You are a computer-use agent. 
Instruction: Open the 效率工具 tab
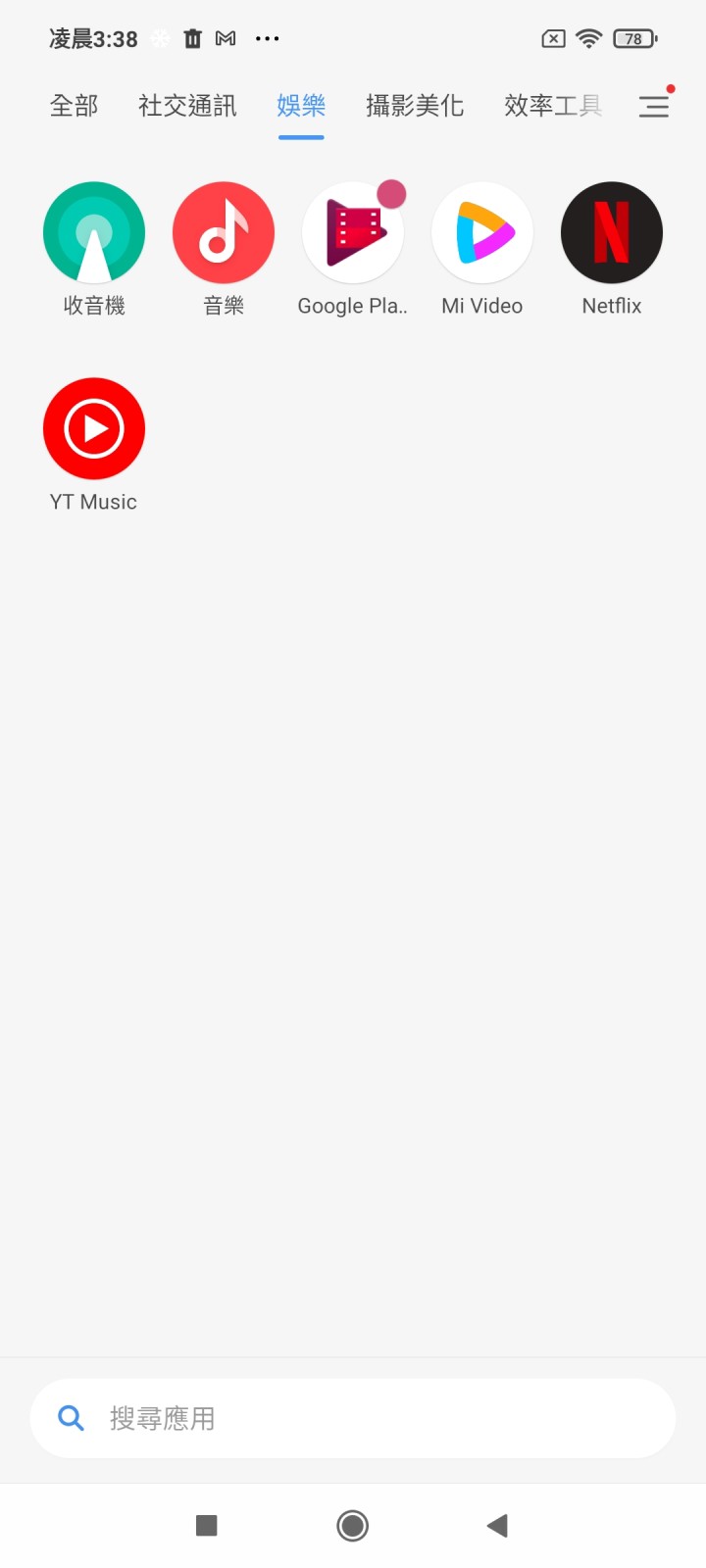coord(552,106)
